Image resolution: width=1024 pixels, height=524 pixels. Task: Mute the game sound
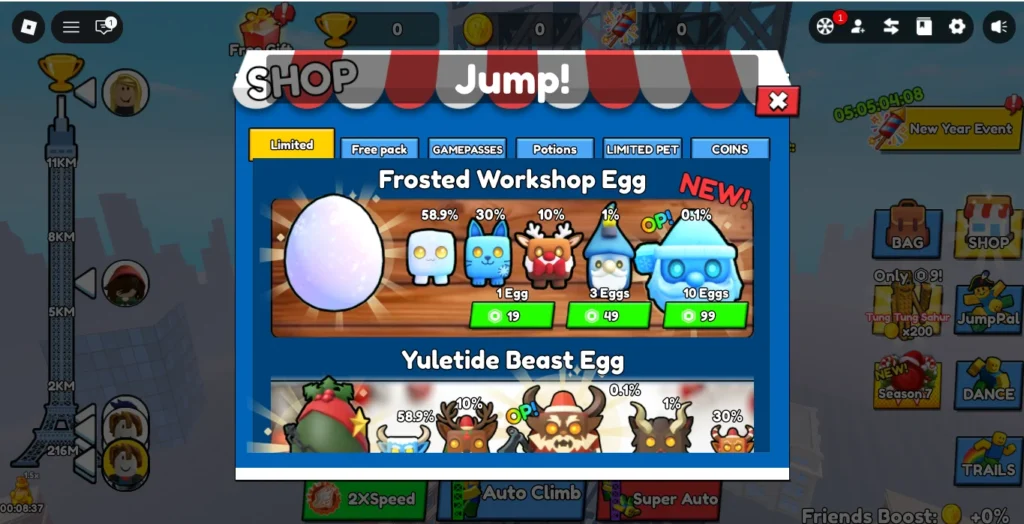point(998,27)
